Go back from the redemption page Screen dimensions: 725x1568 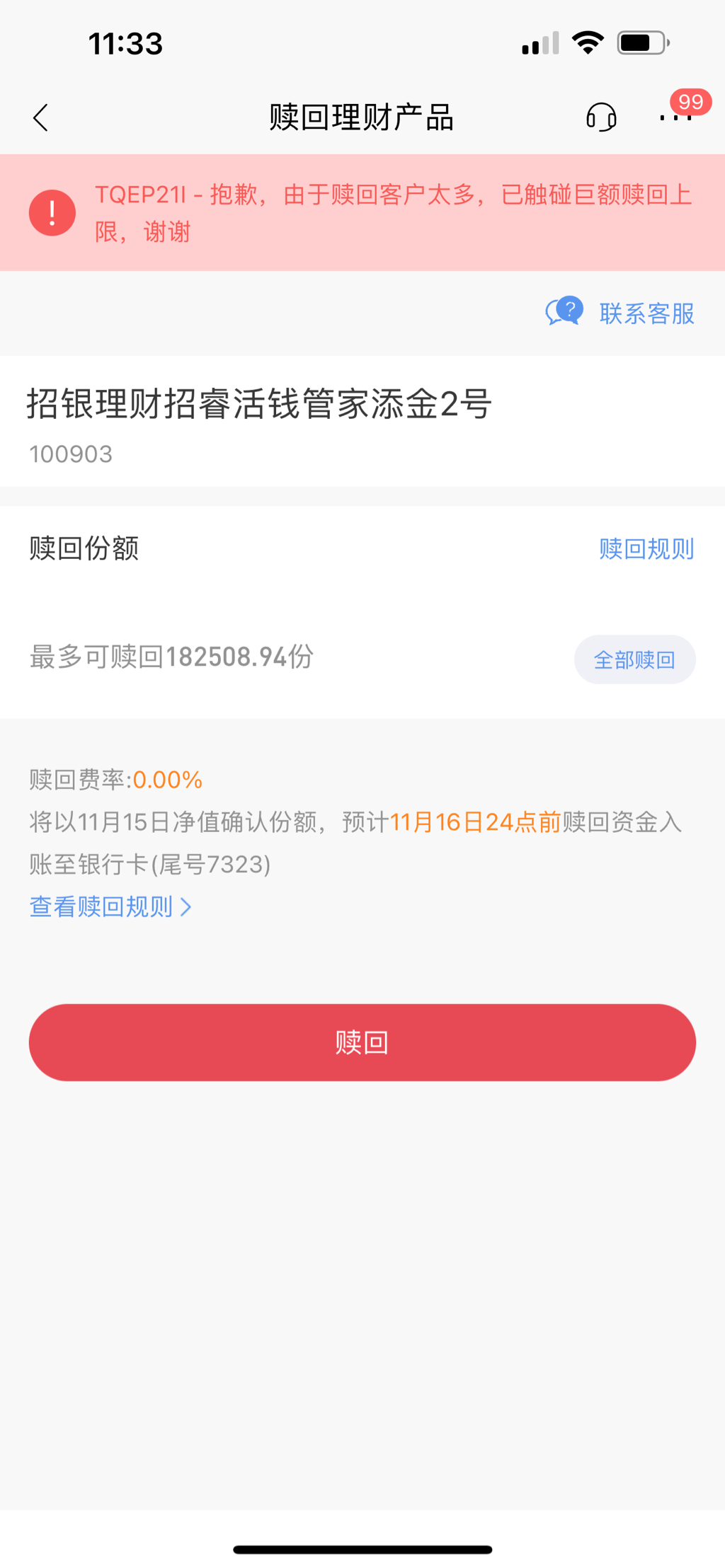click(x=41, y=117)
